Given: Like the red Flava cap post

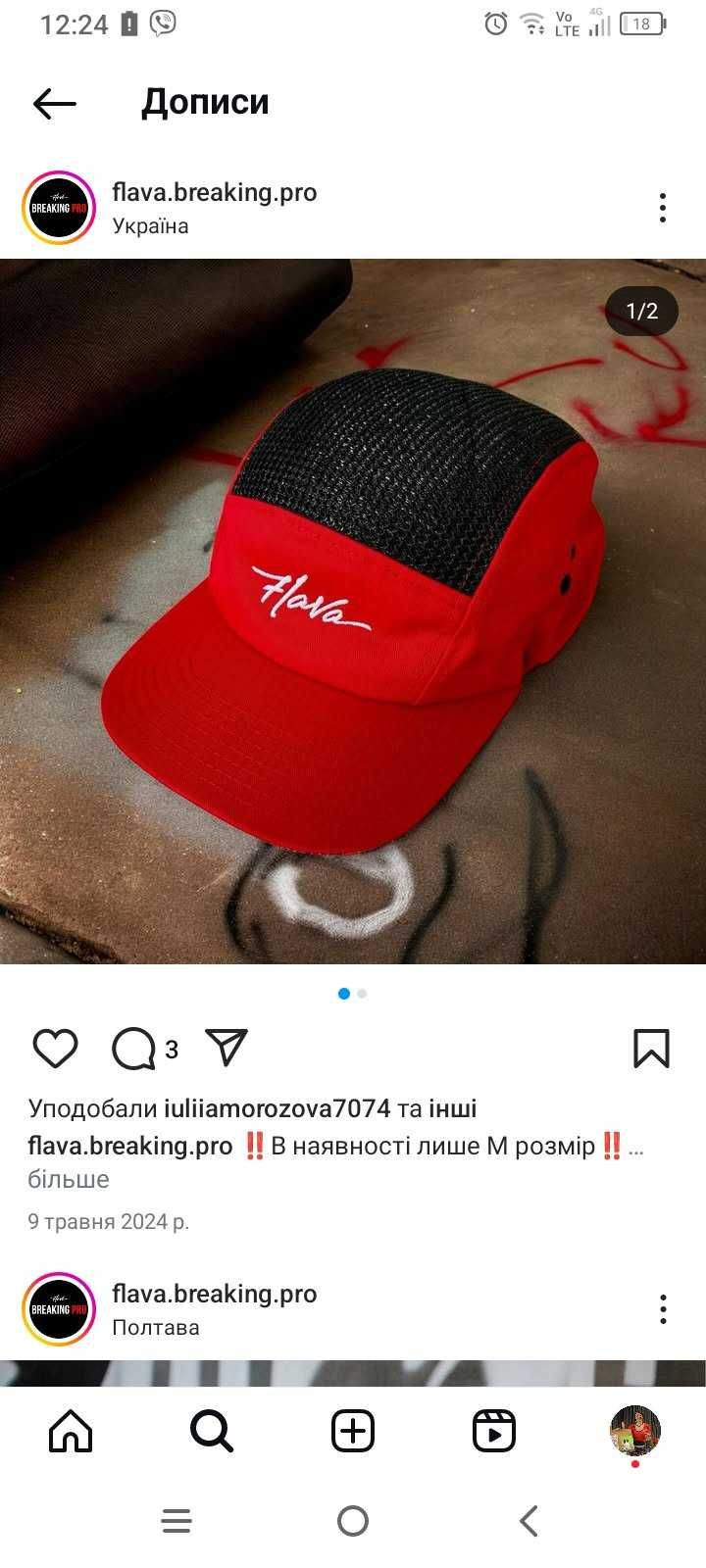Looking at the screenshot, I should pyautogui.click(x=55, y=1049).
